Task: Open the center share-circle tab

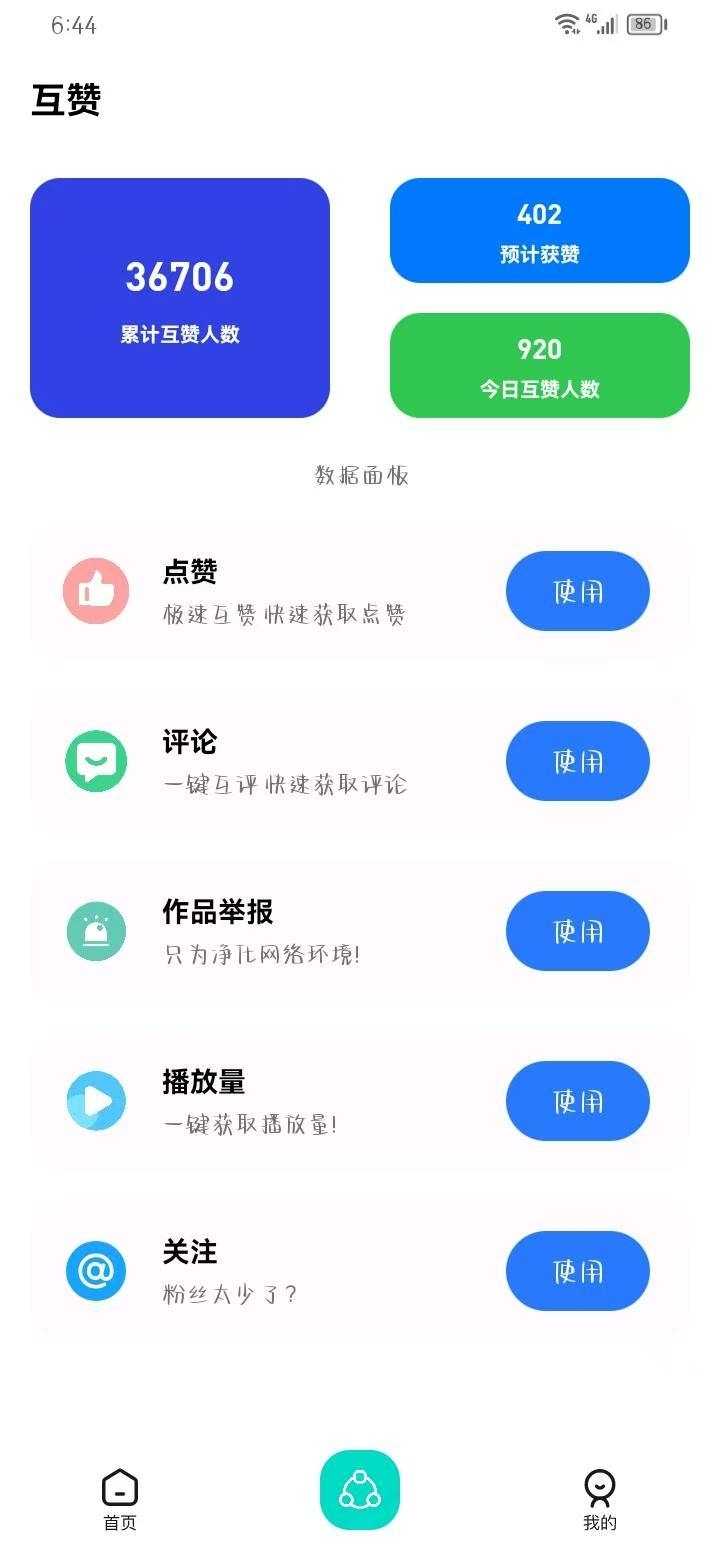Action: (x=360, y=1490)
